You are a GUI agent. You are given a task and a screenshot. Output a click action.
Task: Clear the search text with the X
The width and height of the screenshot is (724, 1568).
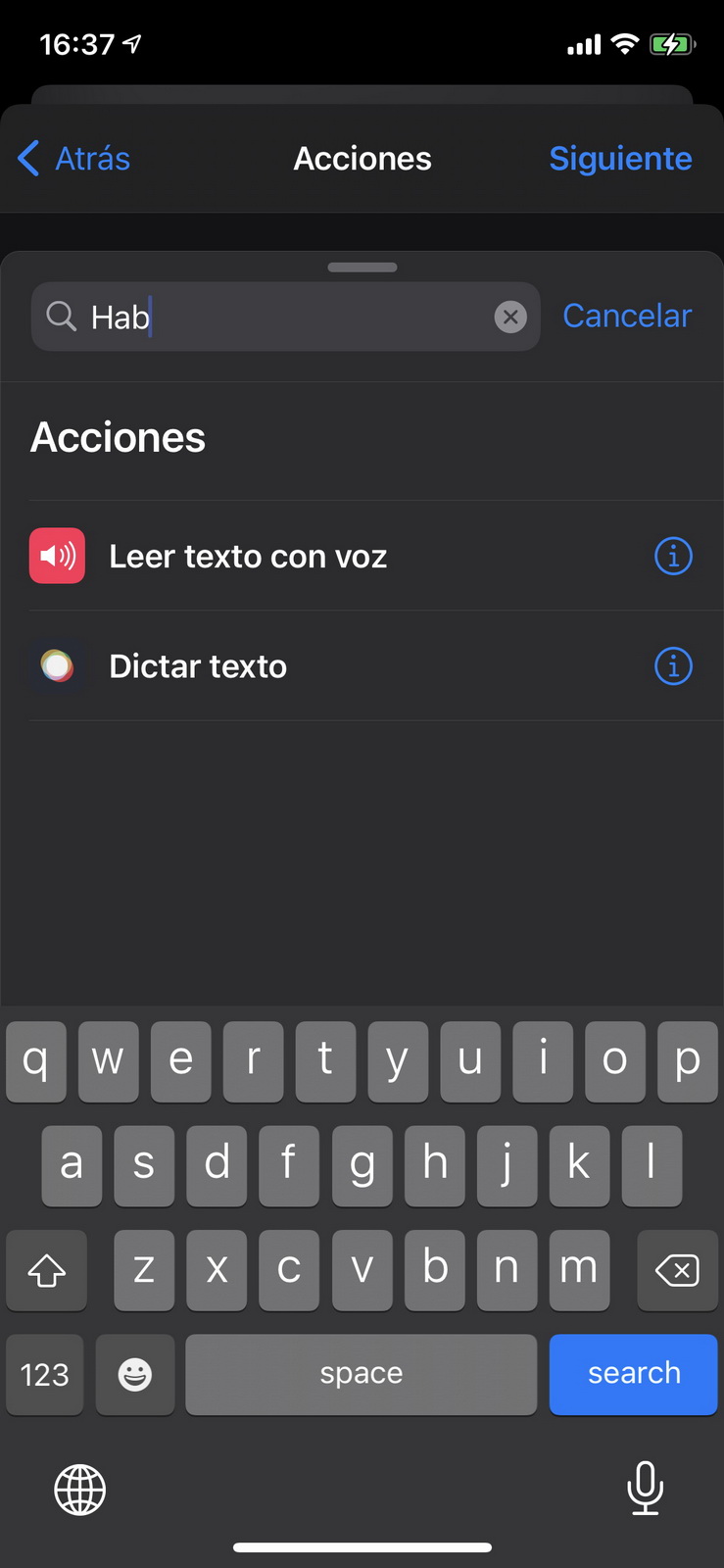[509, 317]
